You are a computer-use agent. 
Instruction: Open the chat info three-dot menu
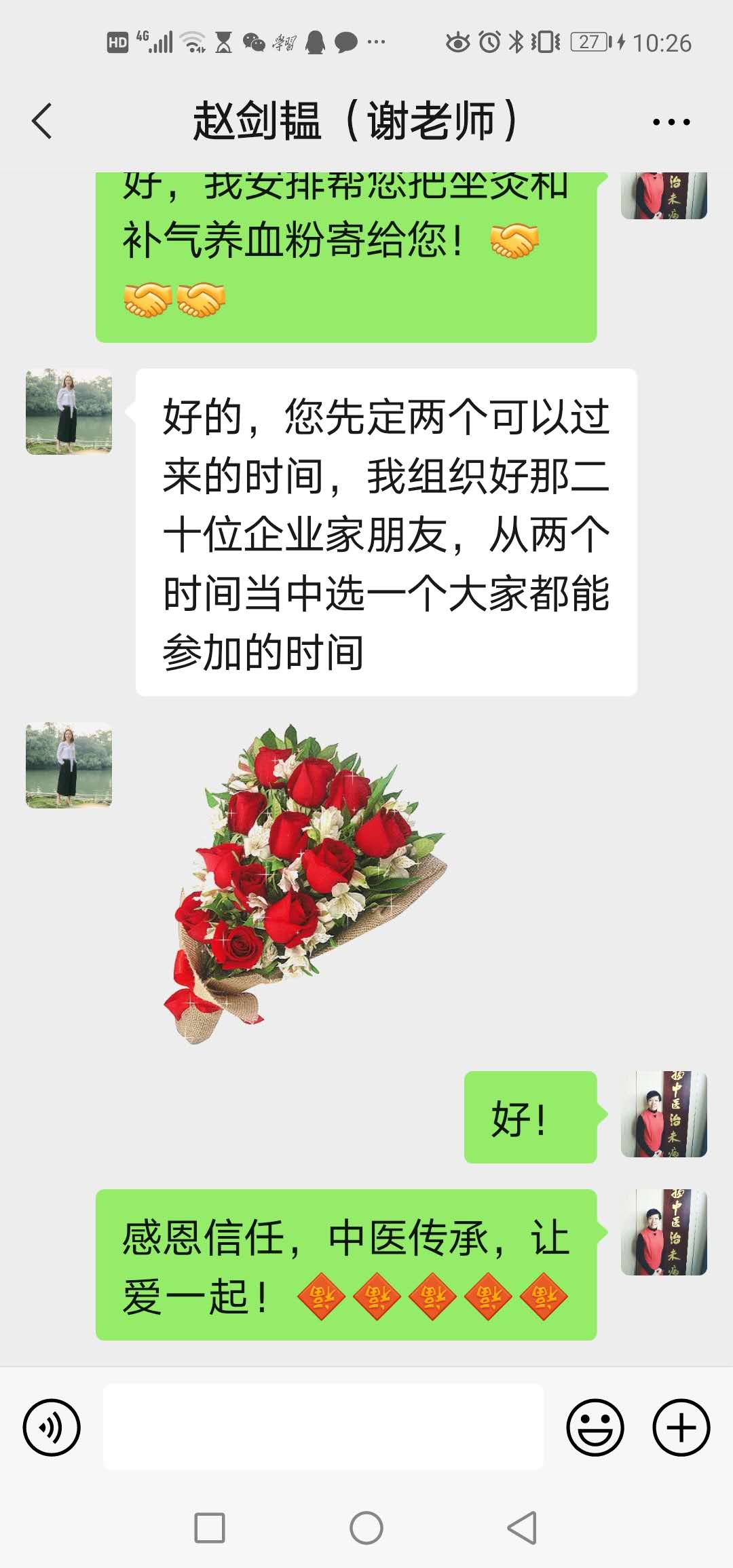click(671, 122)
